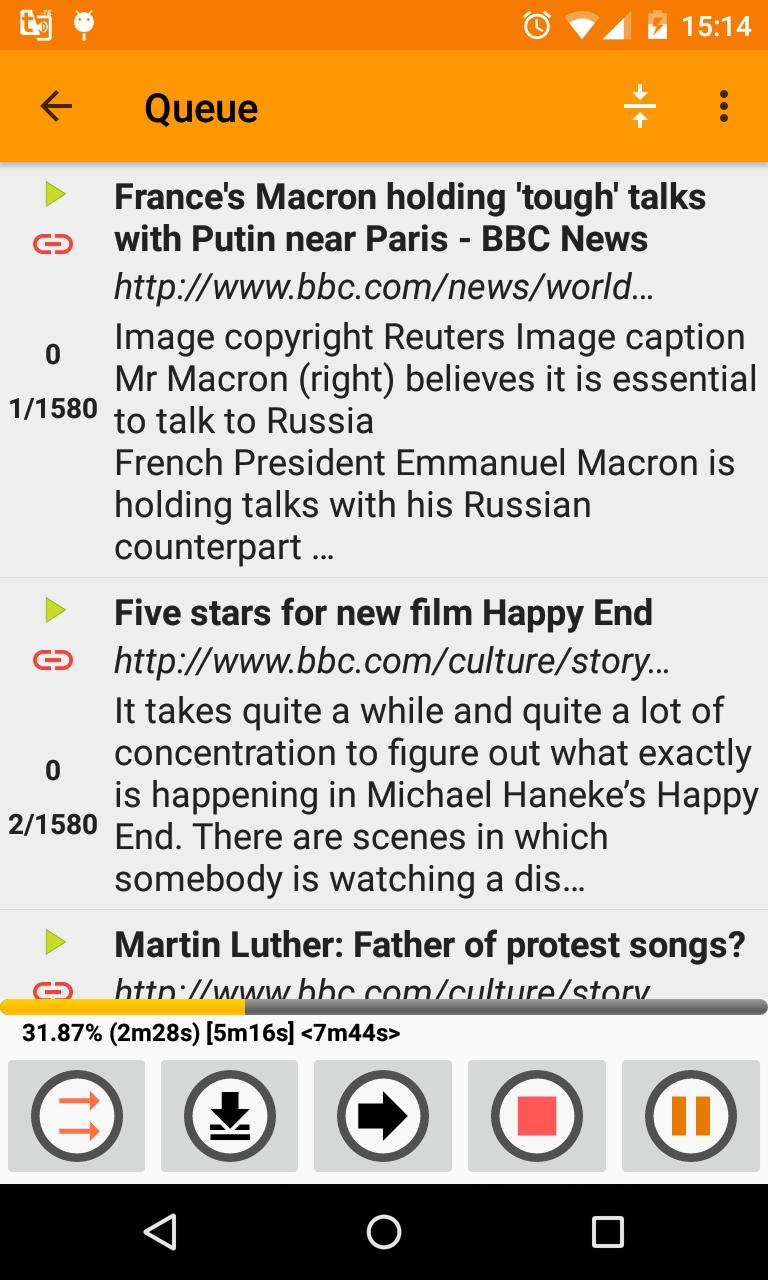
Task: Pause the reading
Action: click(x=690, y=1116)
